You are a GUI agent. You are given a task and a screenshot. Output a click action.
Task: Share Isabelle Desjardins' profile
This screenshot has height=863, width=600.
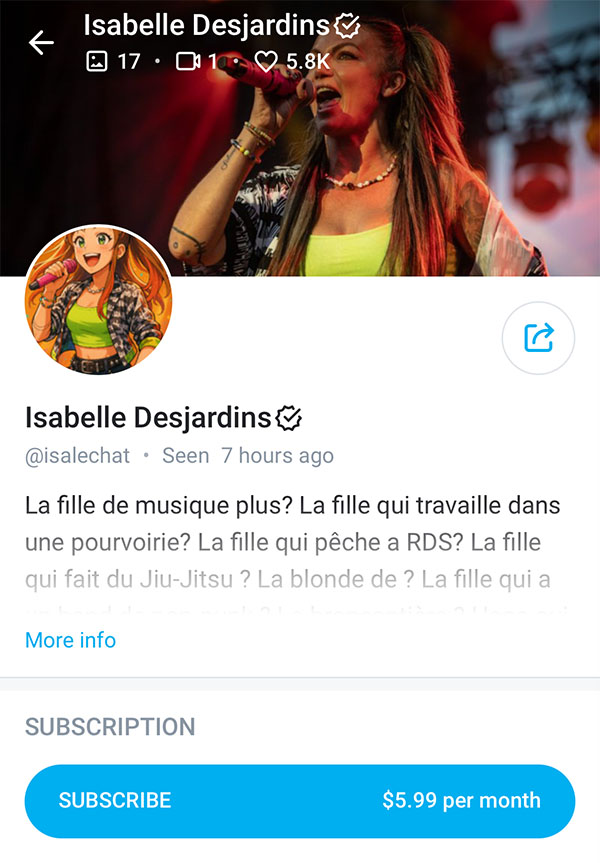click(x=538, y=338)
